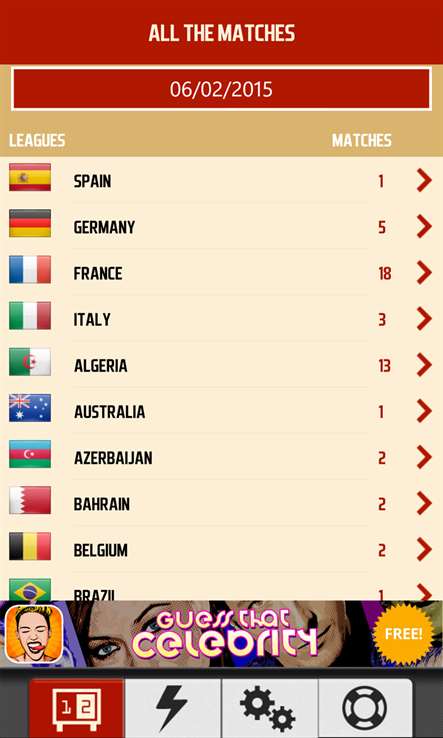Open Australia league matches
Viewport: 443px width, 738px height.
(x=221, y=411)
